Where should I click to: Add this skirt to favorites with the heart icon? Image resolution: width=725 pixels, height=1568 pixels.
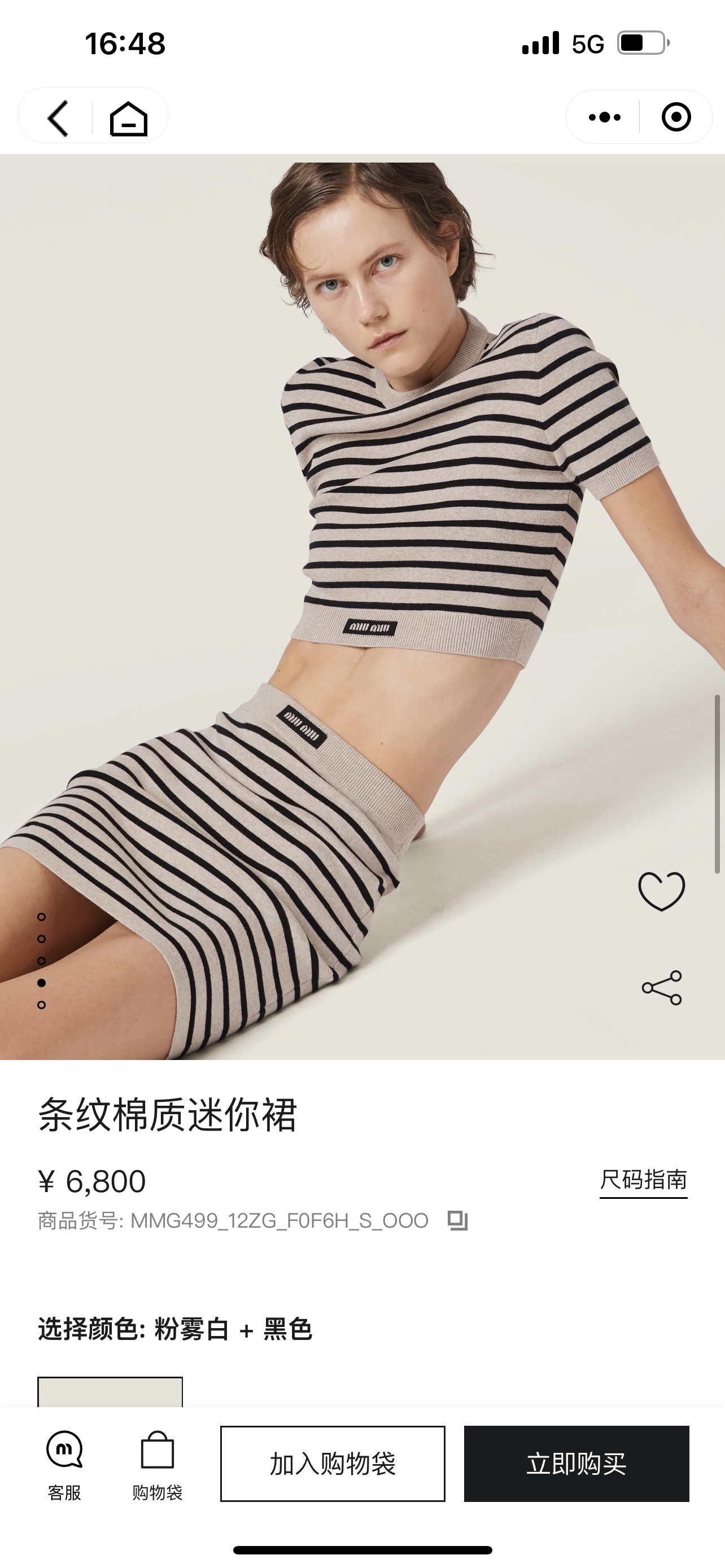661,891
